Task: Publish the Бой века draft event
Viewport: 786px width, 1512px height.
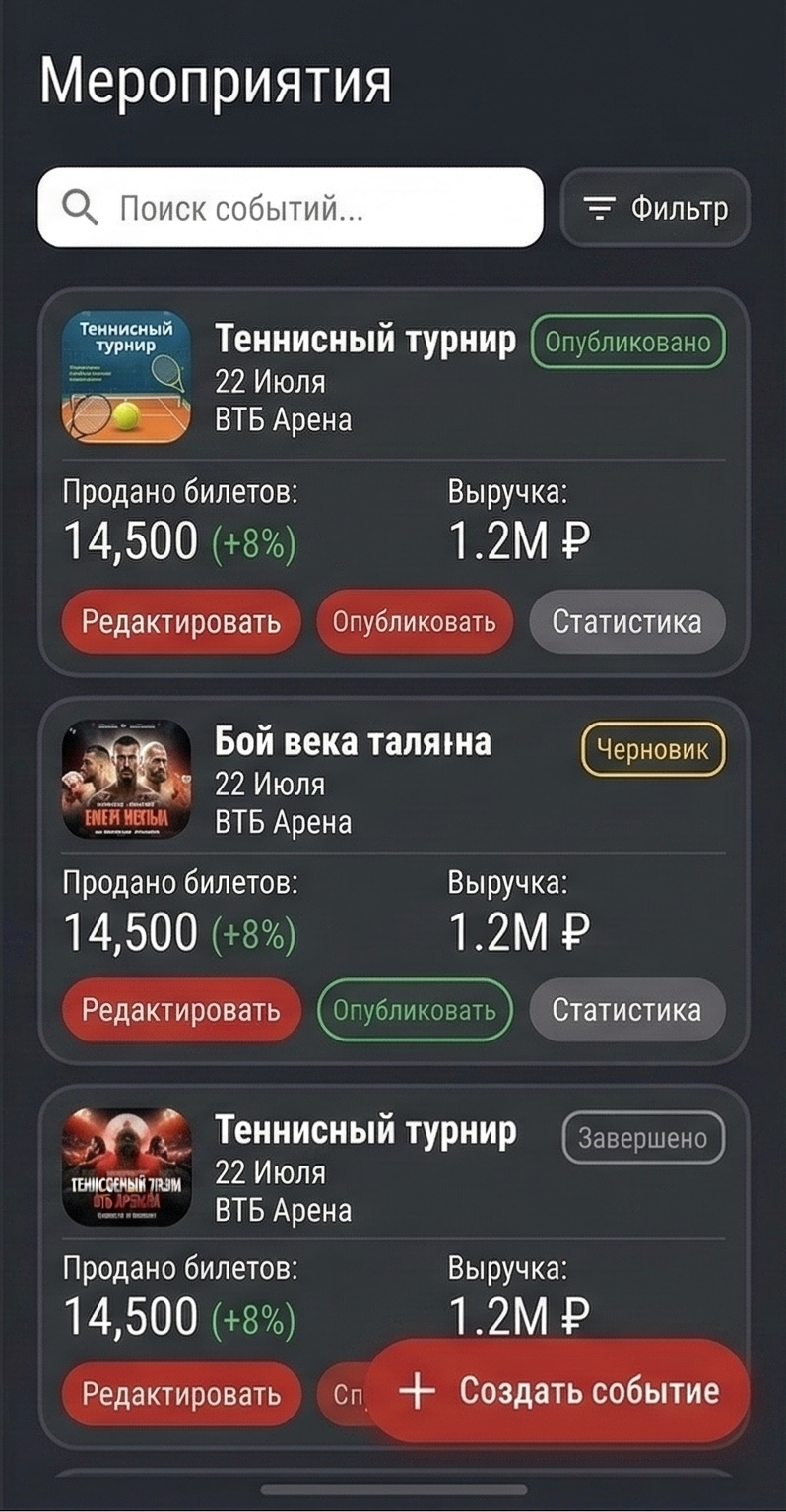Action: pos(415,1010)
